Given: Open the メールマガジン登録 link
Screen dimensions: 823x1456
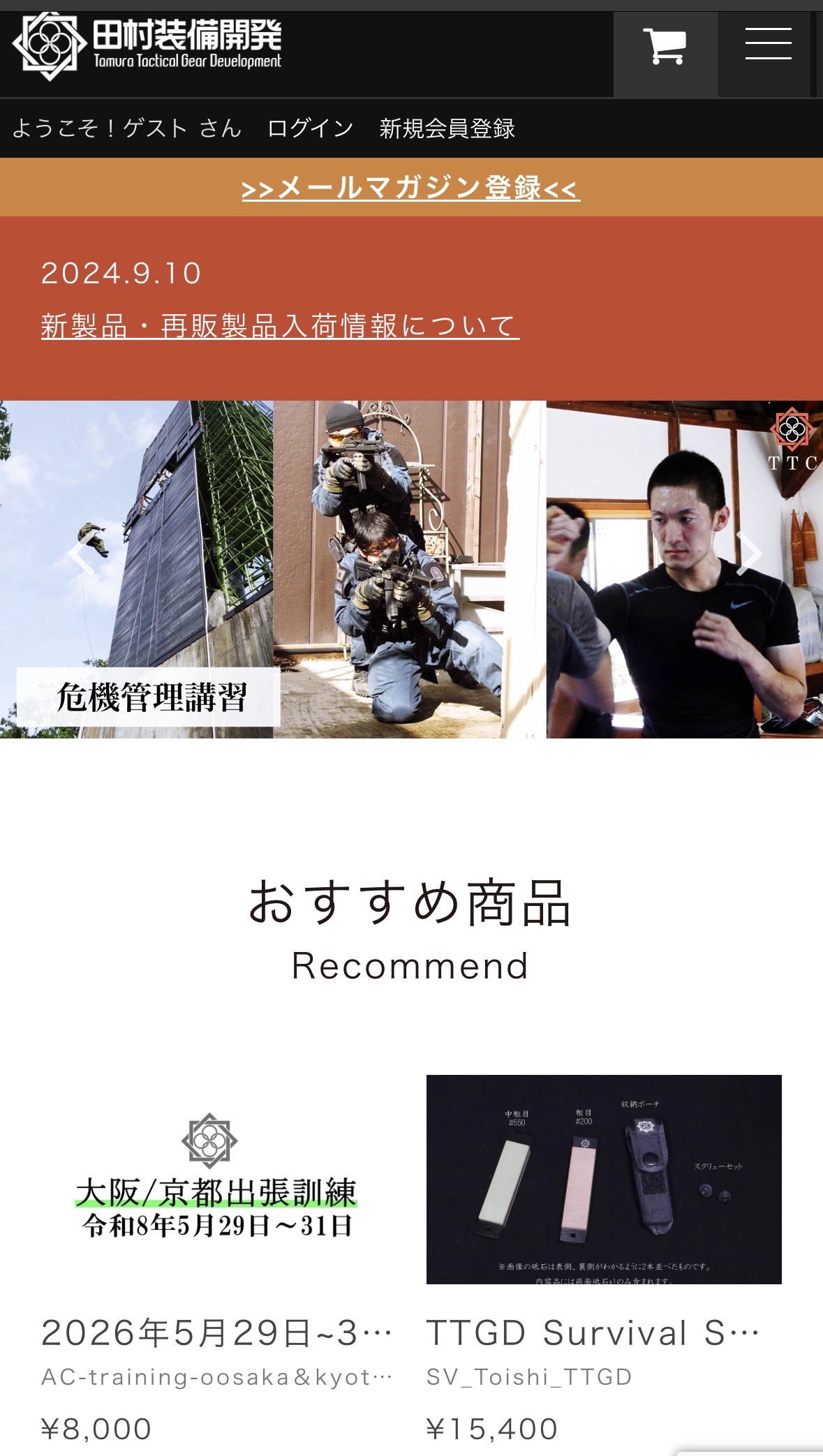Looking at the screenshot, I should 410,188.
